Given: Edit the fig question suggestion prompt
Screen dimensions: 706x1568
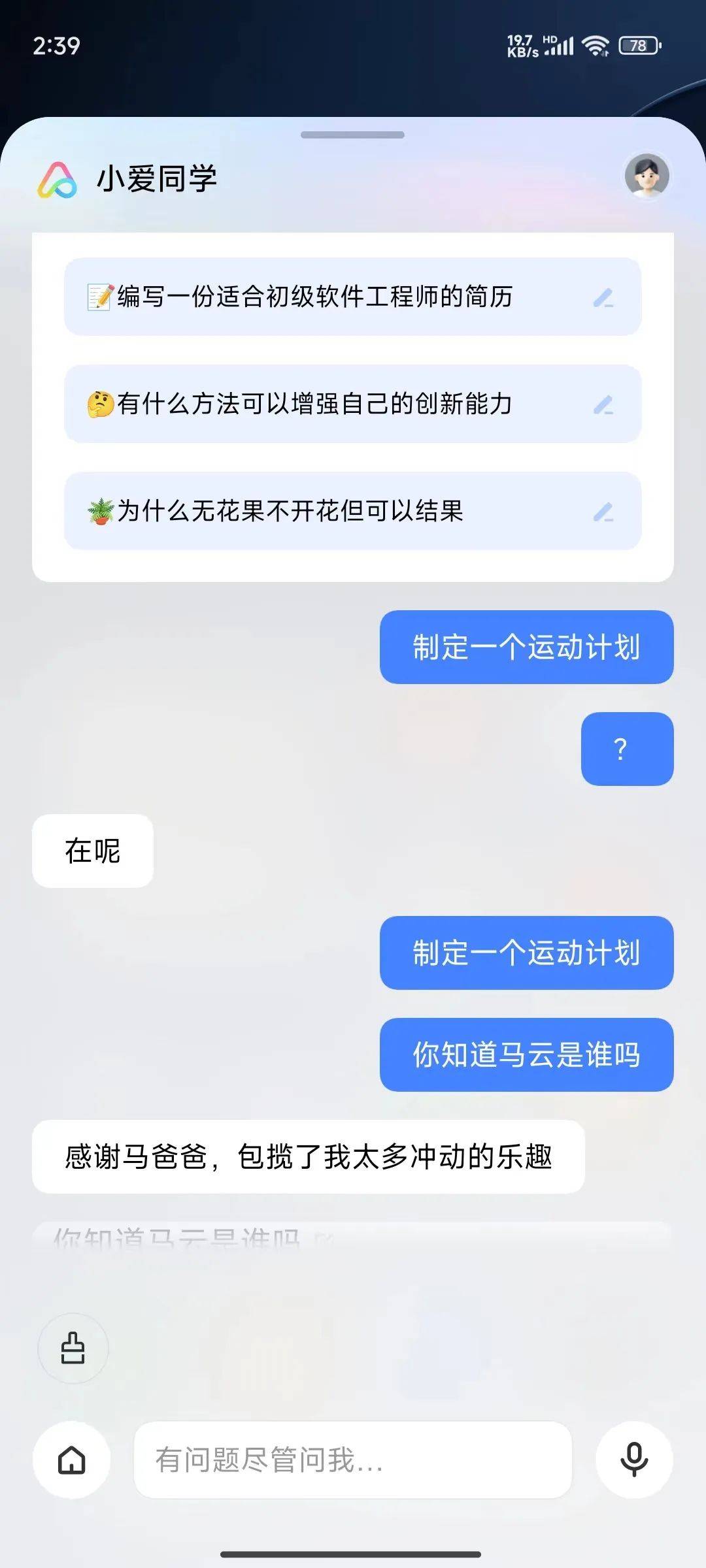Looking at the screenshot, I should [x=603, y=512].
